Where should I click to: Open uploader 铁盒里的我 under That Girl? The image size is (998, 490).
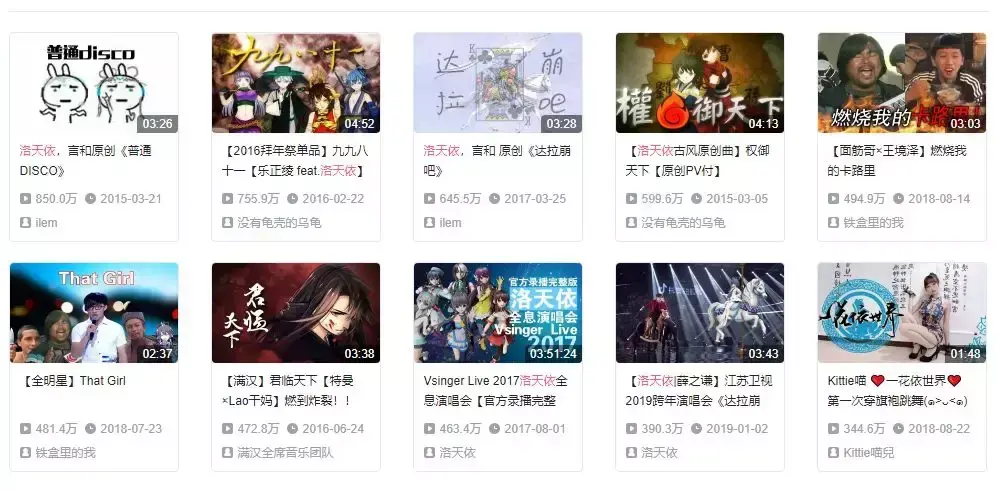click(x=65, y=453)
